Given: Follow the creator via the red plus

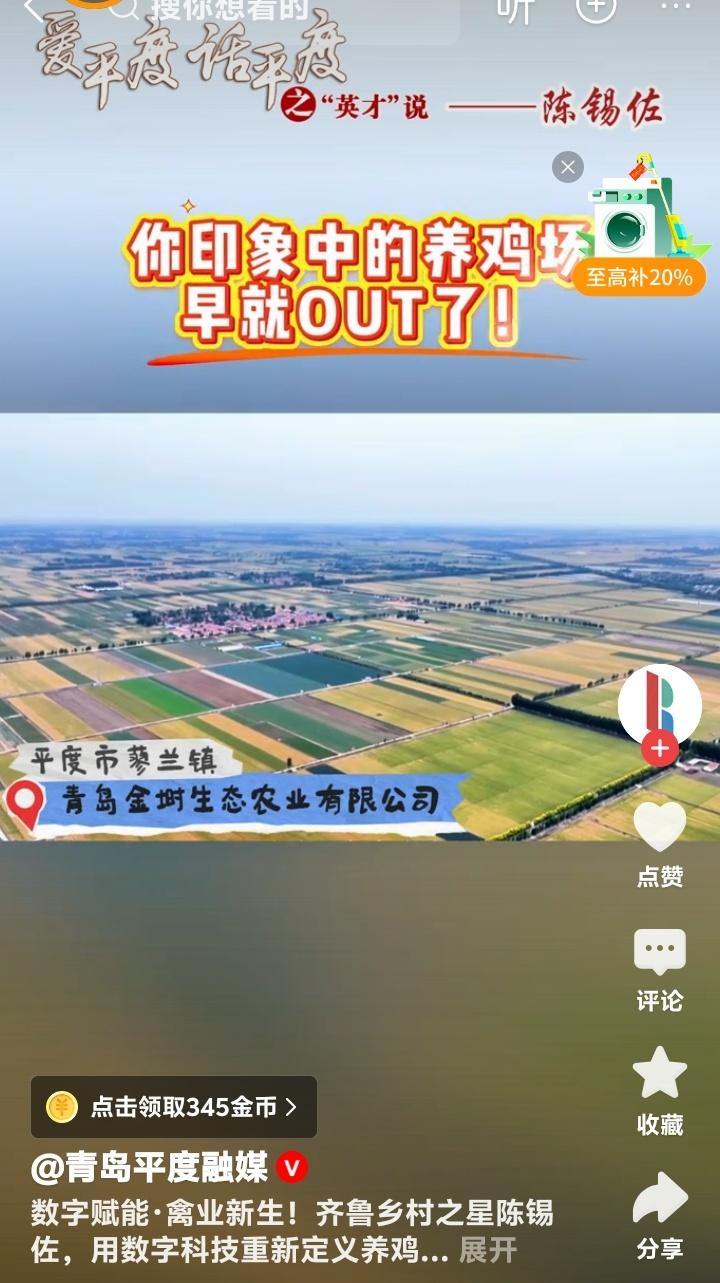Looking at the screenshot, I should (x=660, y=748).
